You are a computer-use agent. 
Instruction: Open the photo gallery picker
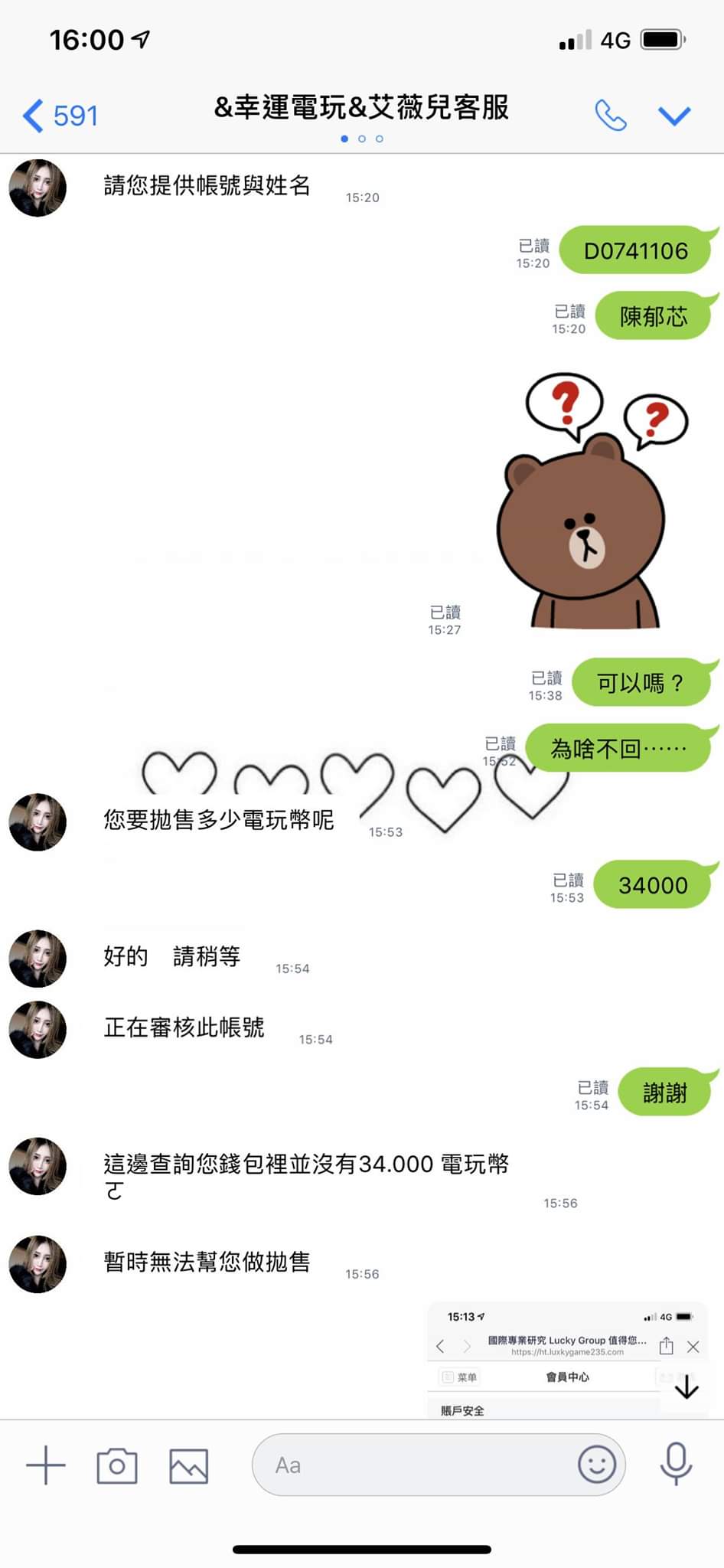click(188, 1465)
